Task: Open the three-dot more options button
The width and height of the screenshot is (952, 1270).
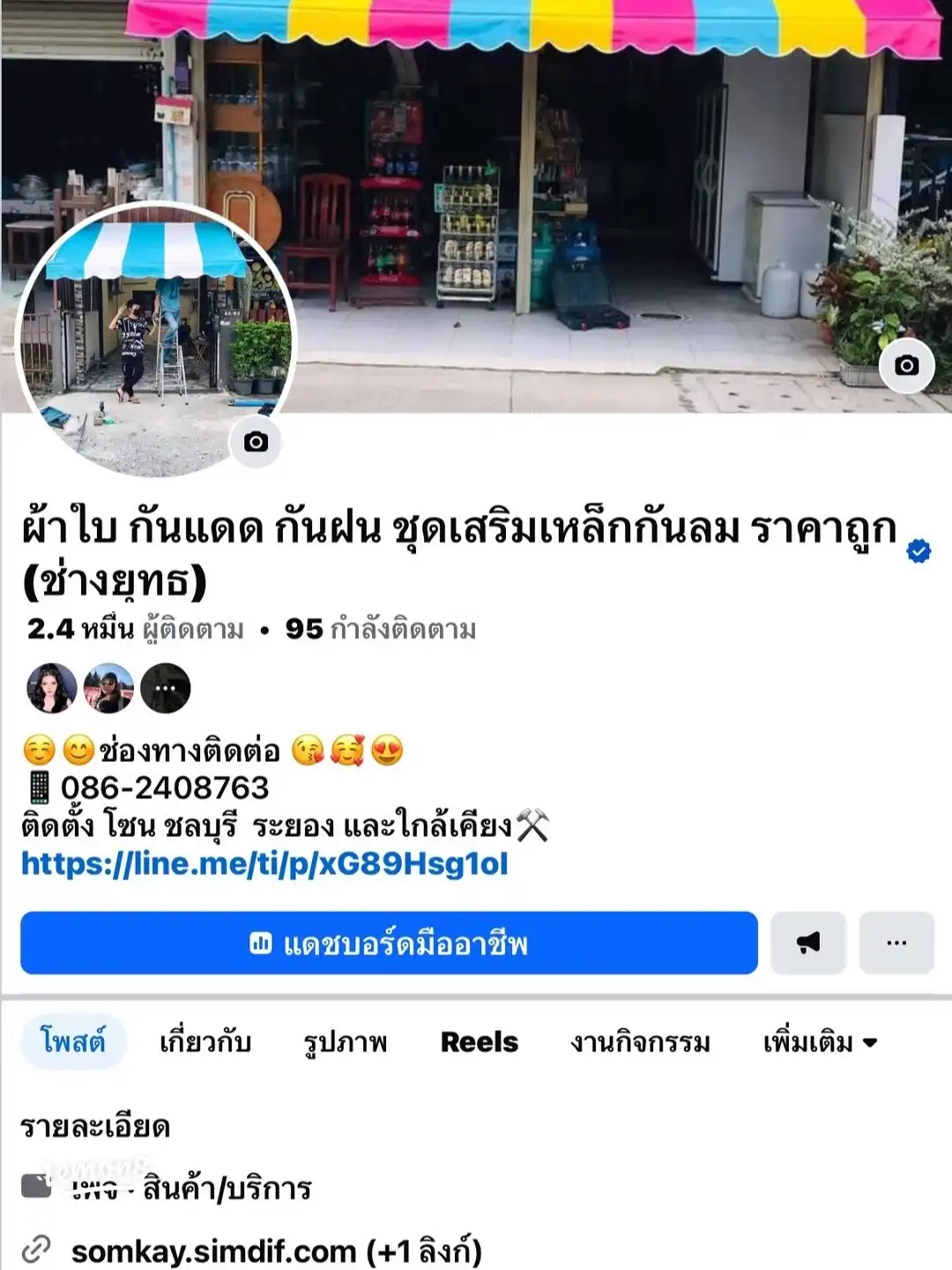Action: (896, 943)
